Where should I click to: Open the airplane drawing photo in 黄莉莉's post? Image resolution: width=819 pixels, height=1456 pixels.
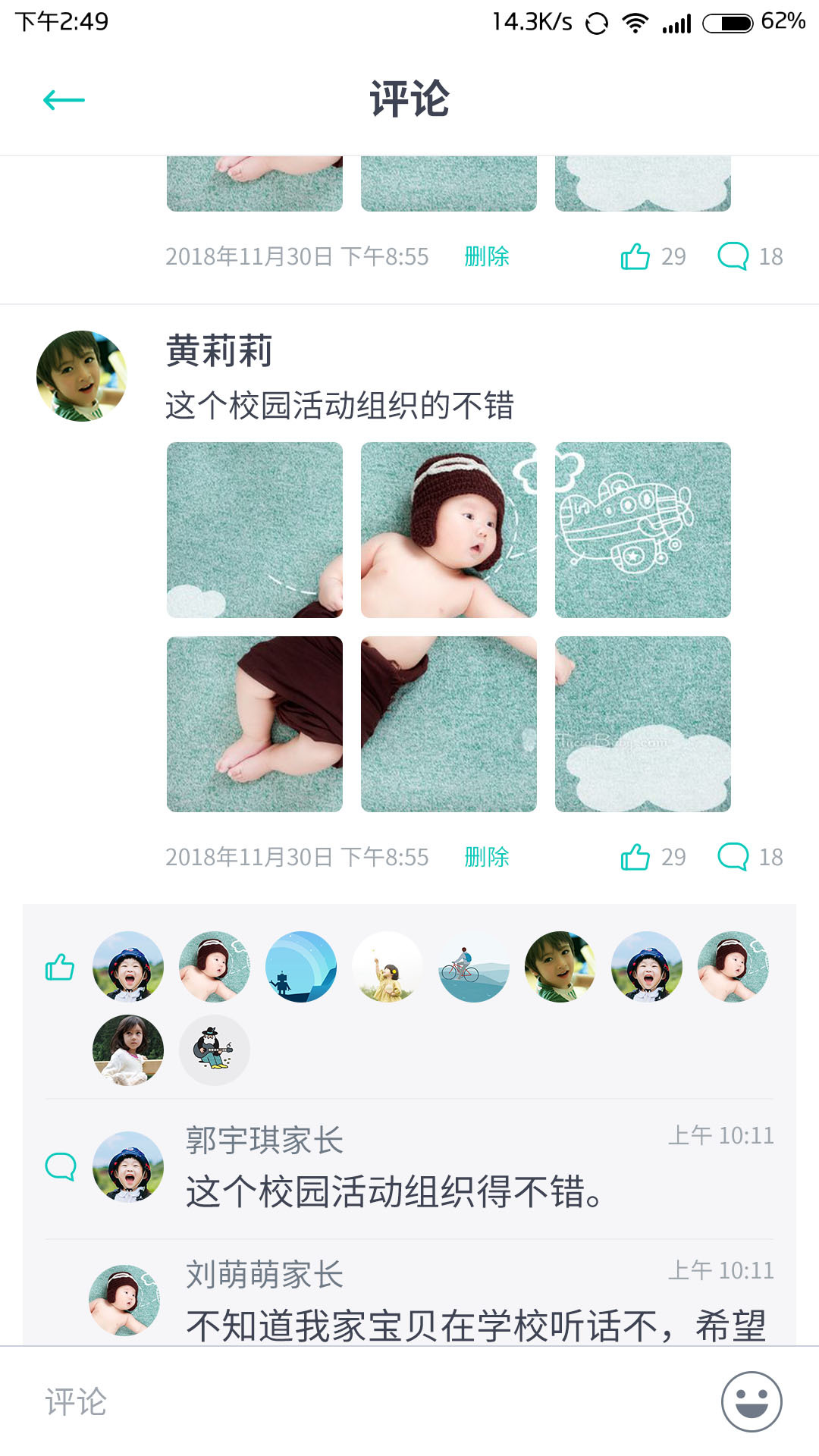tap(642, 530)
